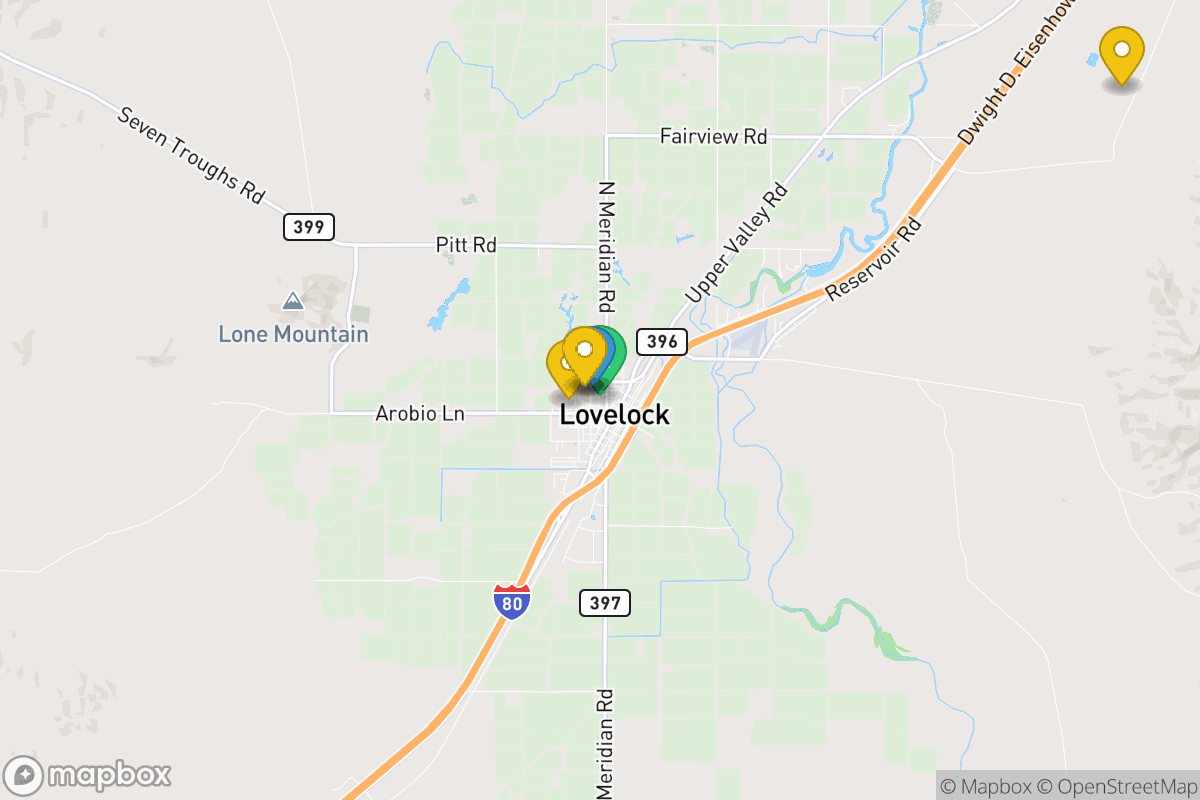Open the © Mapbox attribution link
Screen dimensions: 1200x800
click(986, 786)
